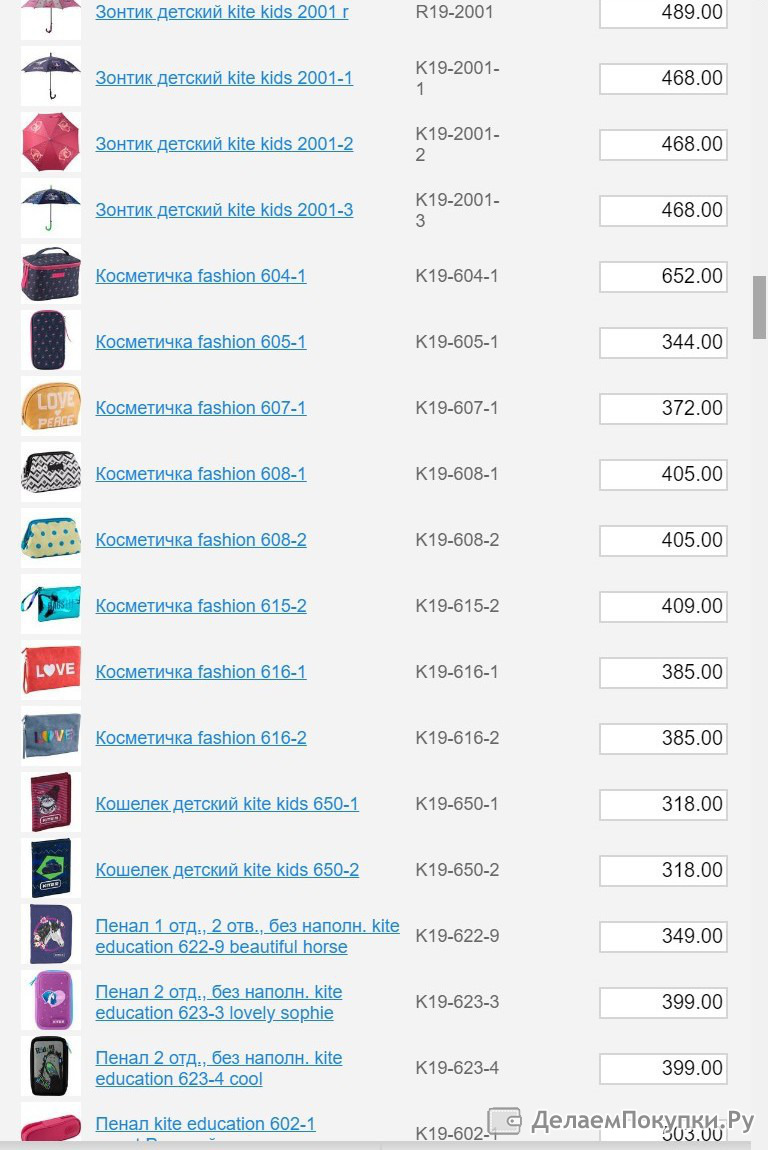Edit the 468.00 price for Зонтик 2001-1
The height and width of the screenshot is (1150, 768).
pos(663,79)
